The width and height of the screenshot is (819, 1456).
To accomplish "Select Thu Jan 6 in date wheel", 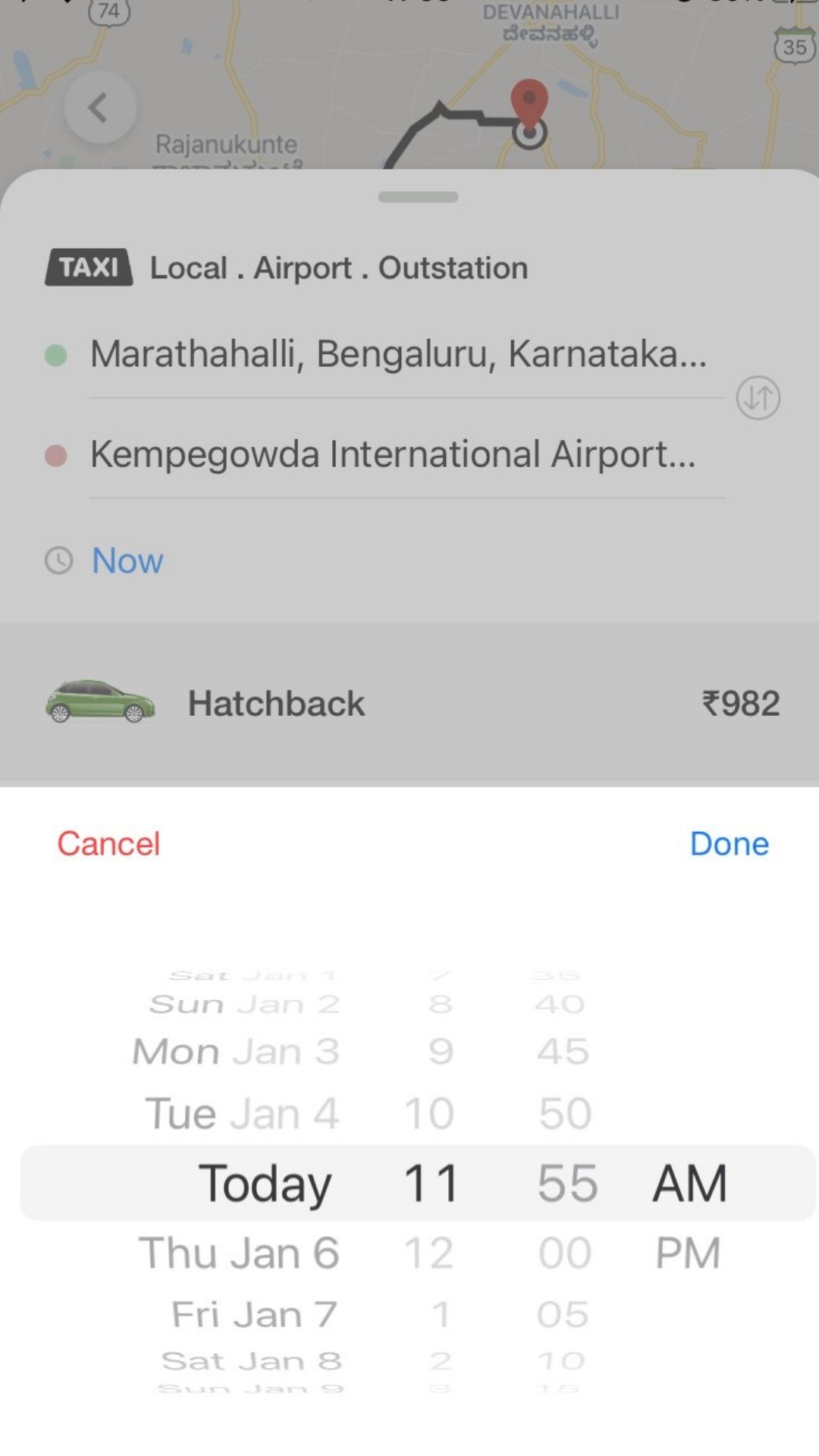I will pyautogui.click(x=239, y=1253).
